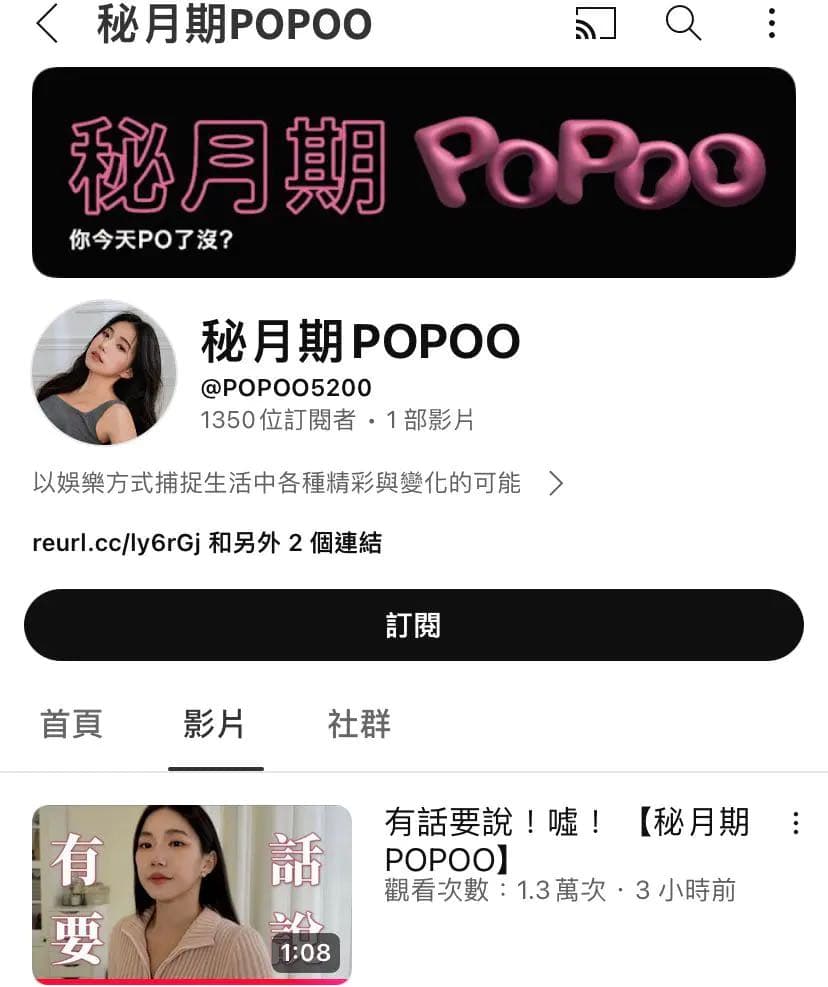Switch to the 社群 tab
The height and width of the screenshot is (987, 828).
[359, 724]
